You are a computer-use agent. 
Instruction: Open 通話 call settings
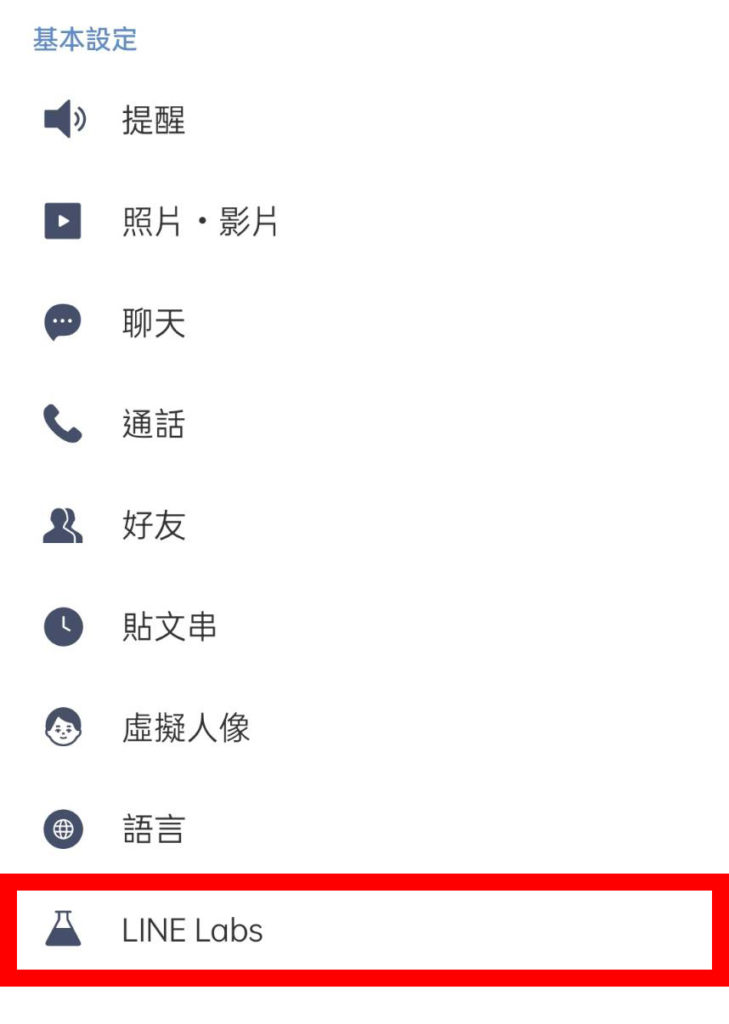pyautogui.click(x=153, y=425)
